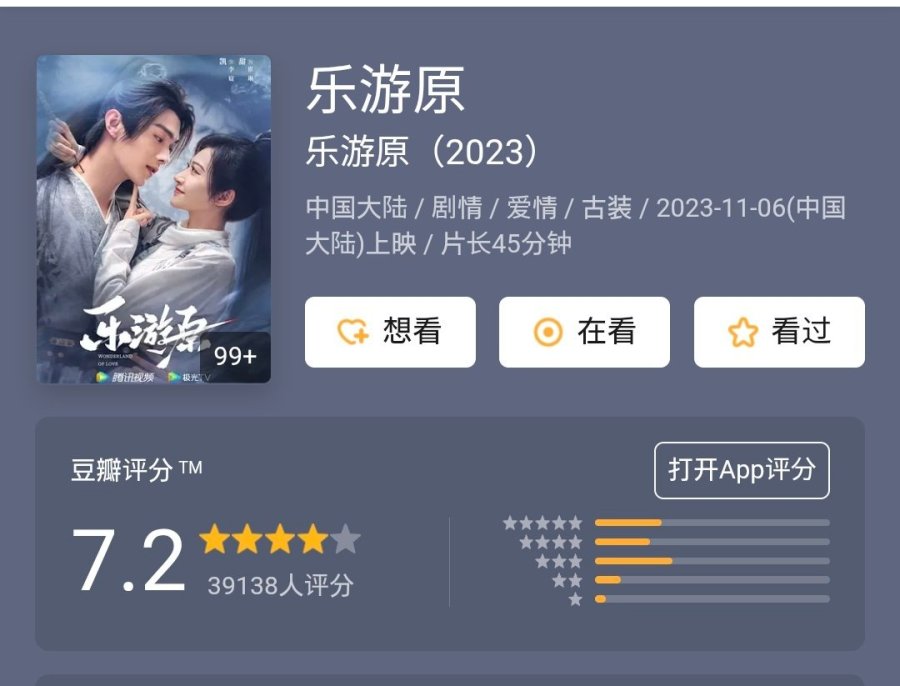Tap 打开App评分 to rate in app

(741, 470)
